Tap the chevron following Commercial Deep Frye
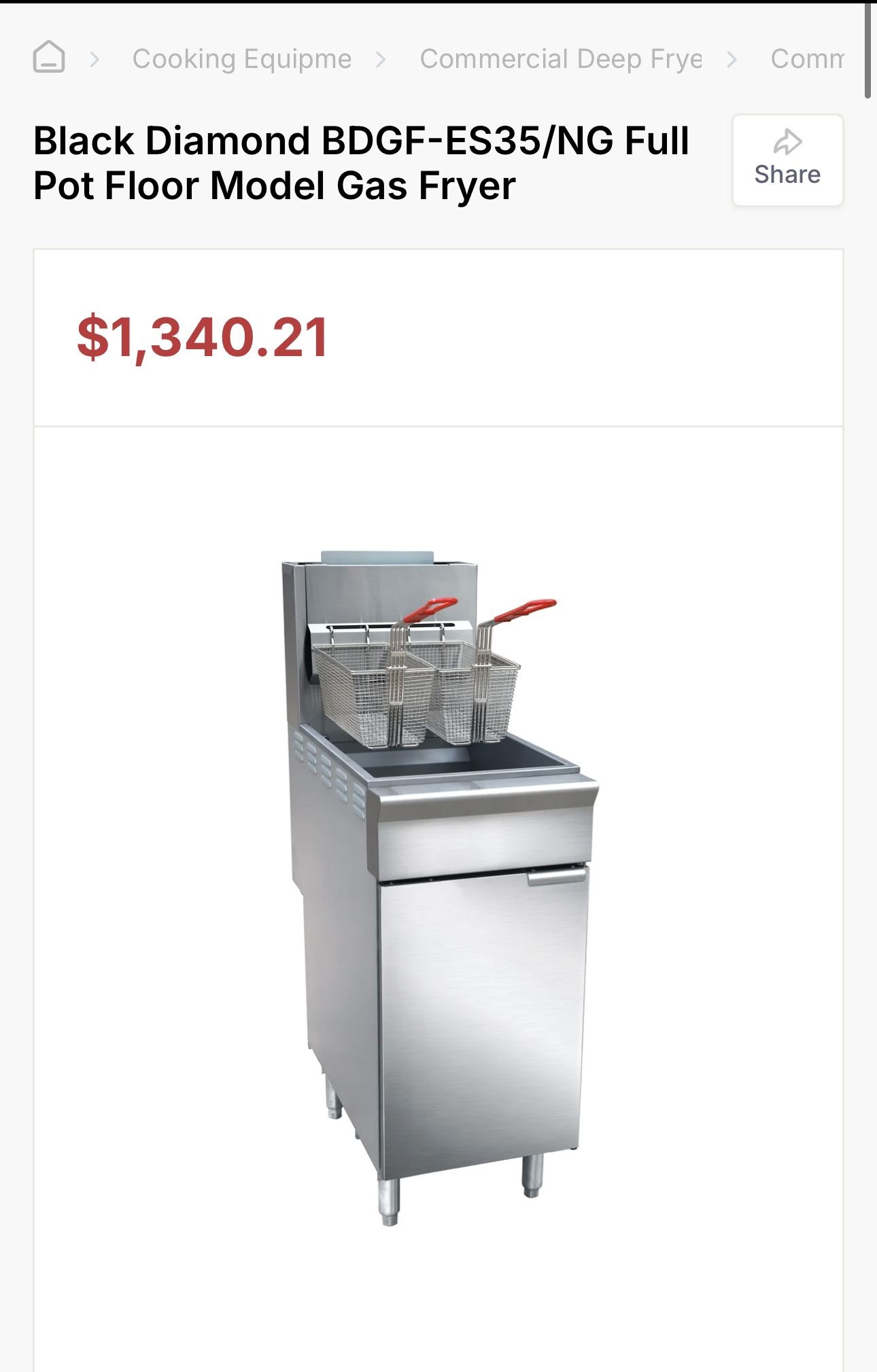 (x=732, y=58)
